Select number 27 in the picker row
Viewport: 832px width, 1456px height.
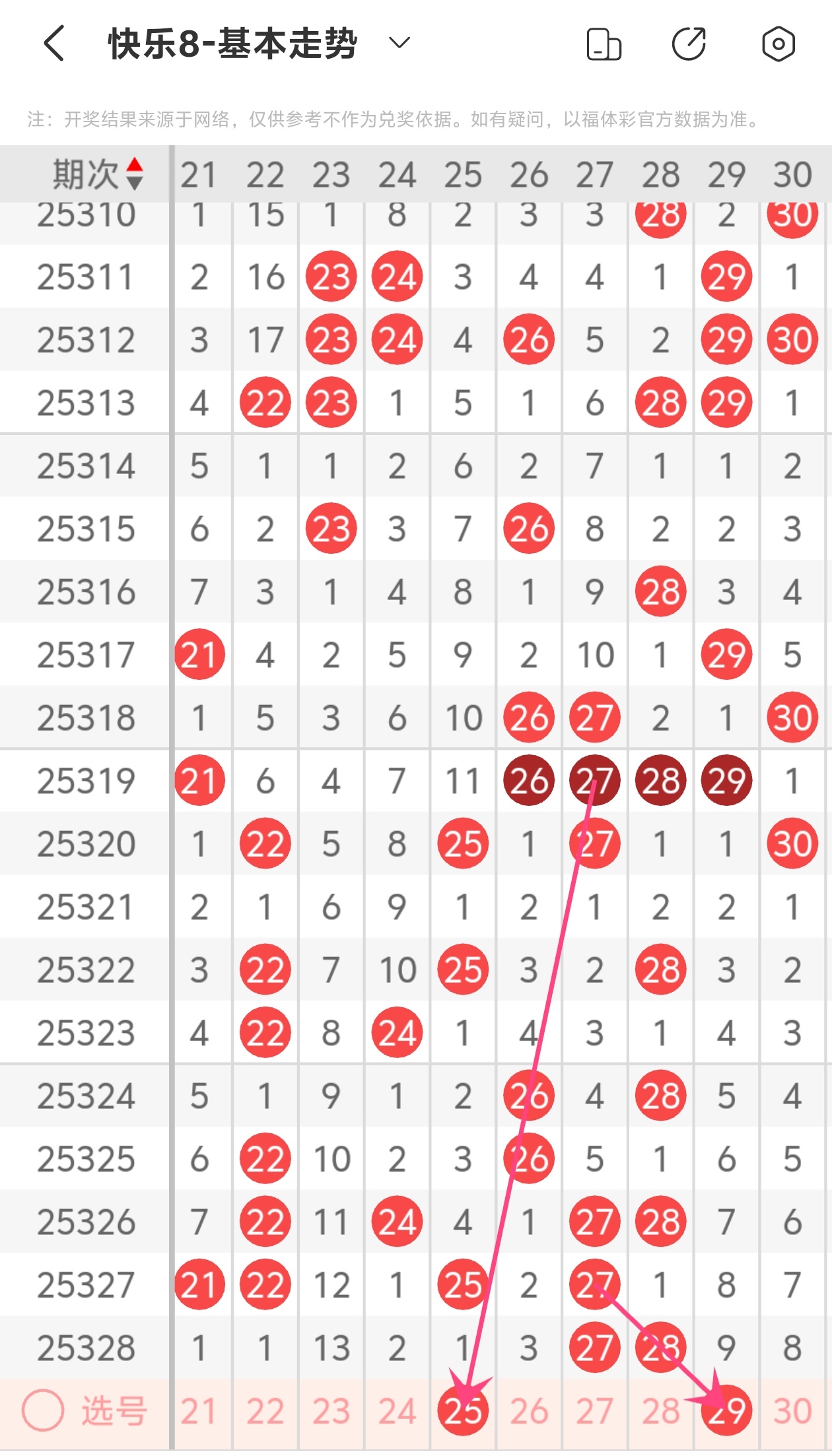pos(595,1411)
